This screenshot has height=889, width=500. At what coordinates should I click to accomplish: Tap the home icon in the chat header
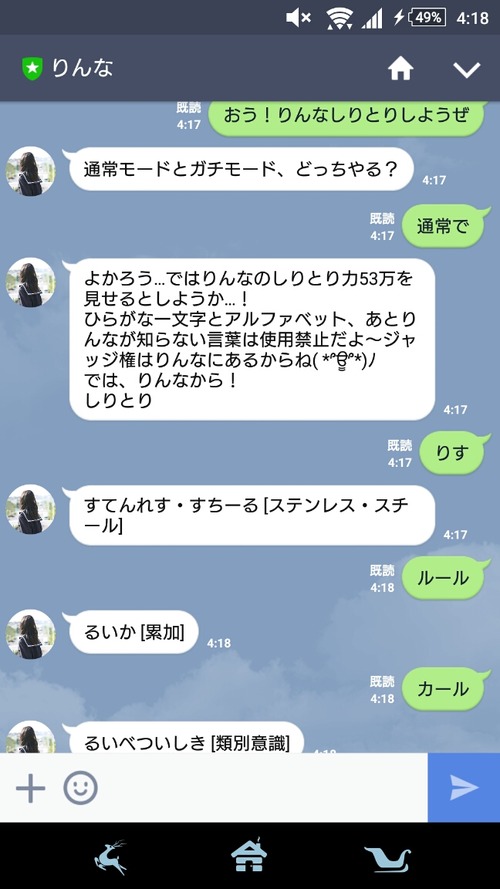point(400,69)
